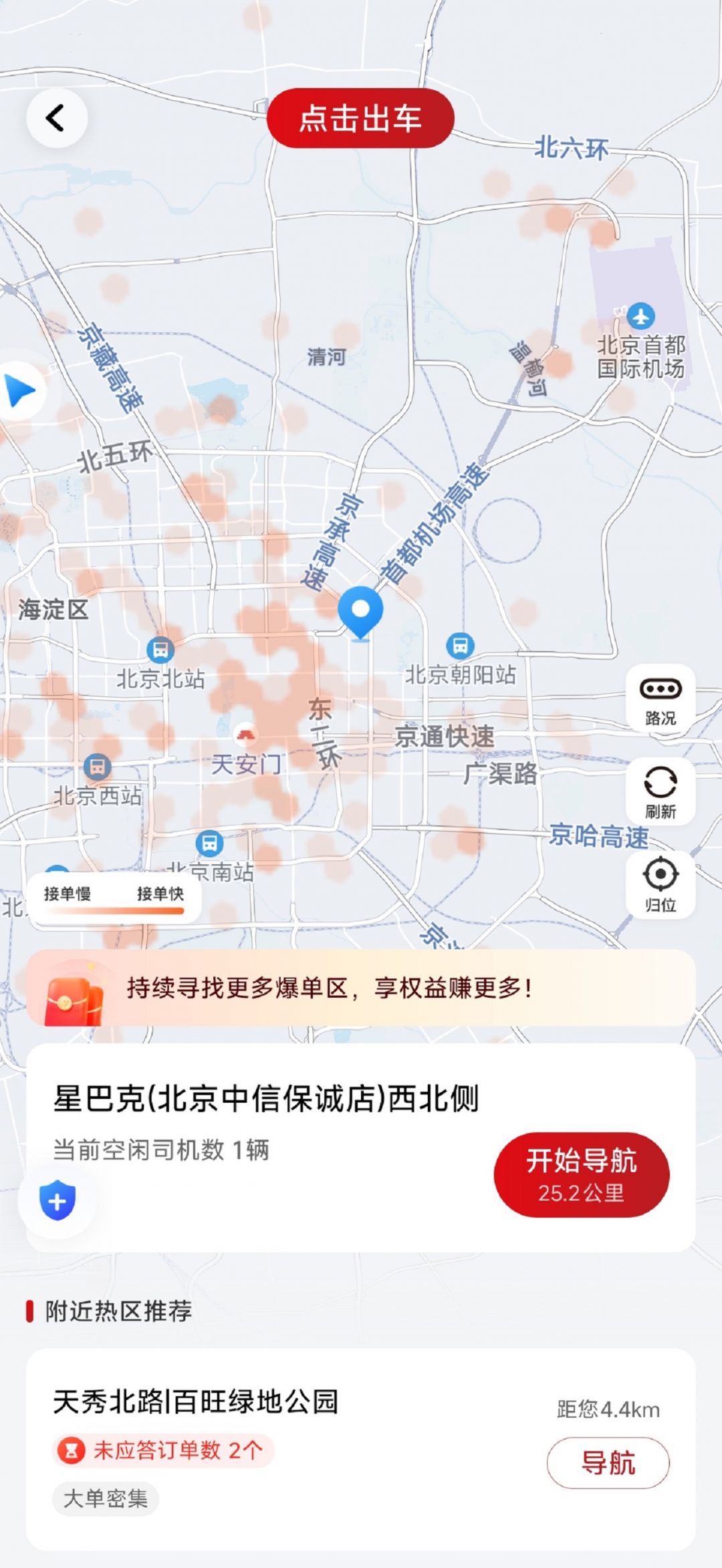722x1568 pixels.
Task: Open the blue navigation arrow on the left edge
Action: coord(20,391)
